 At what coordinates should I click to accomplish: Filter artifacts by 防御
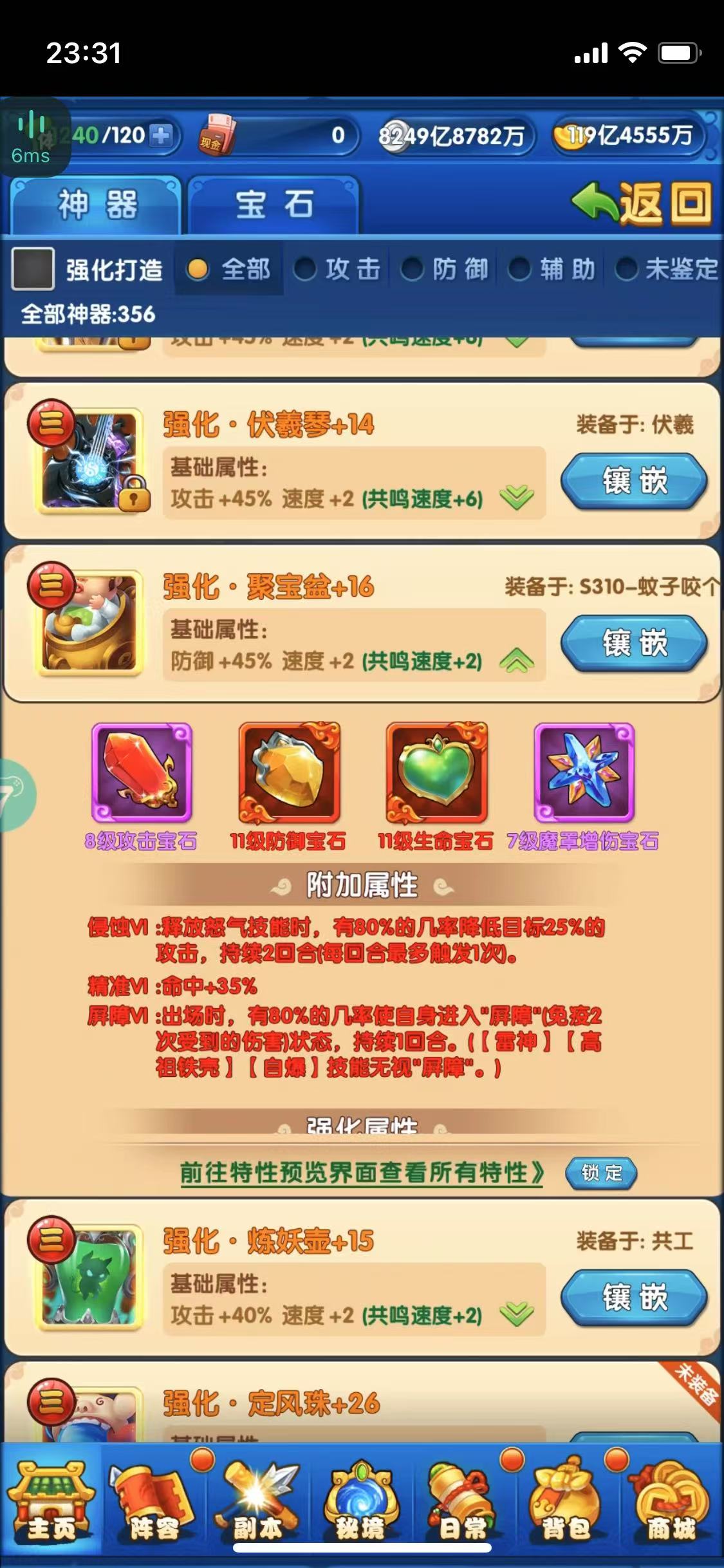tap(445, 268)
